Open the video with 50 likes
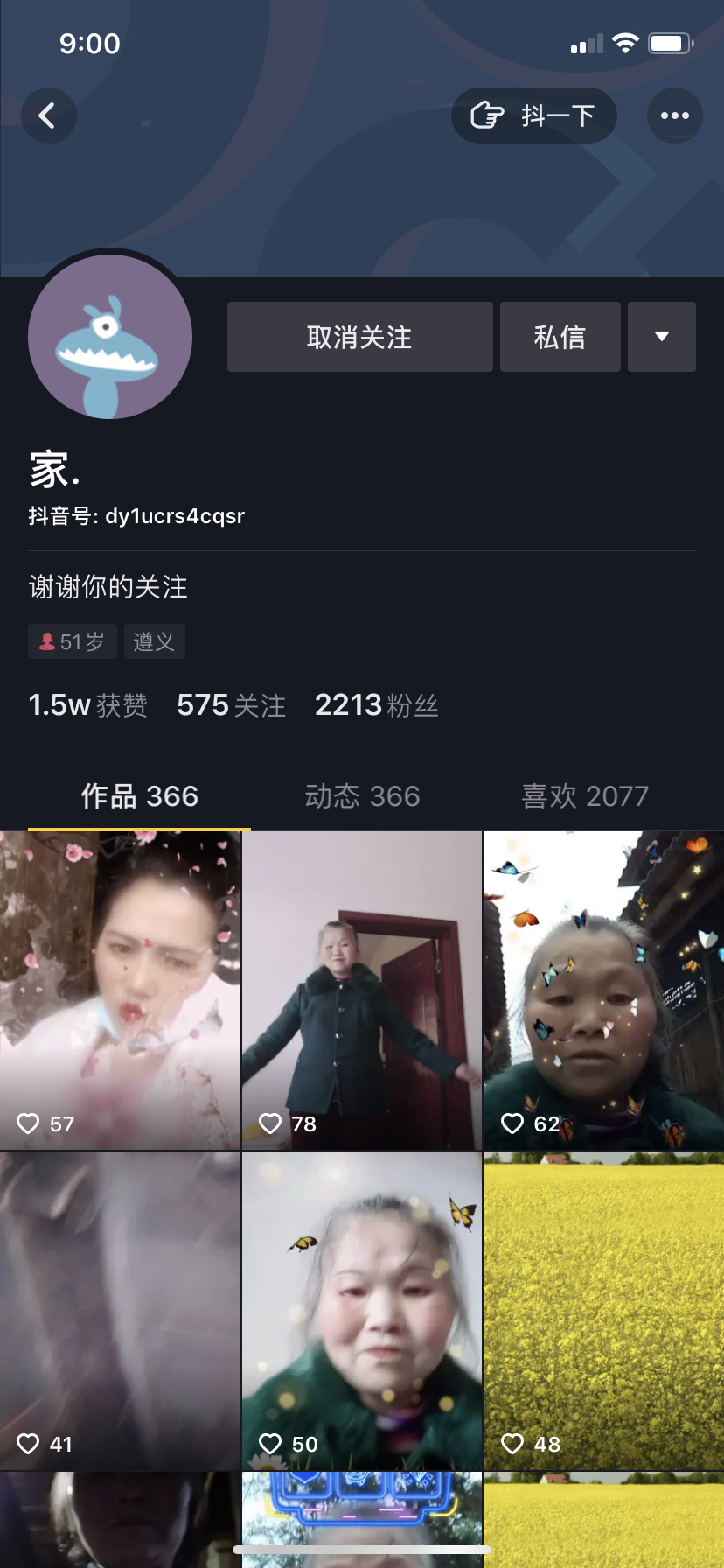Viewport: 724px width, 1568px height. tap(362, 1310)
